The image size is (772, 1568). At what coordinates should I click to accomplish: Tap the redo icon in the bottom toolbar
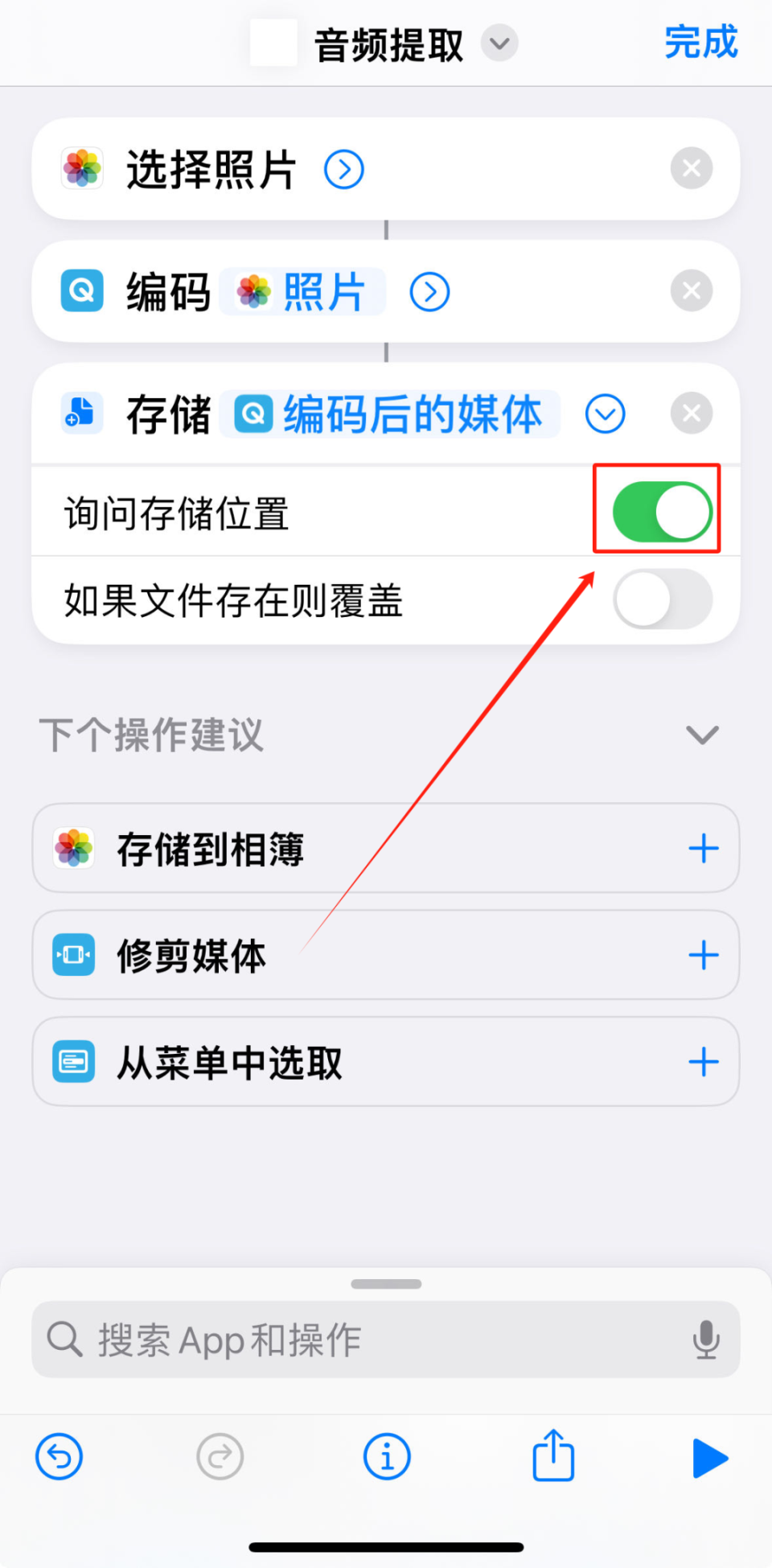(220, 1456)
